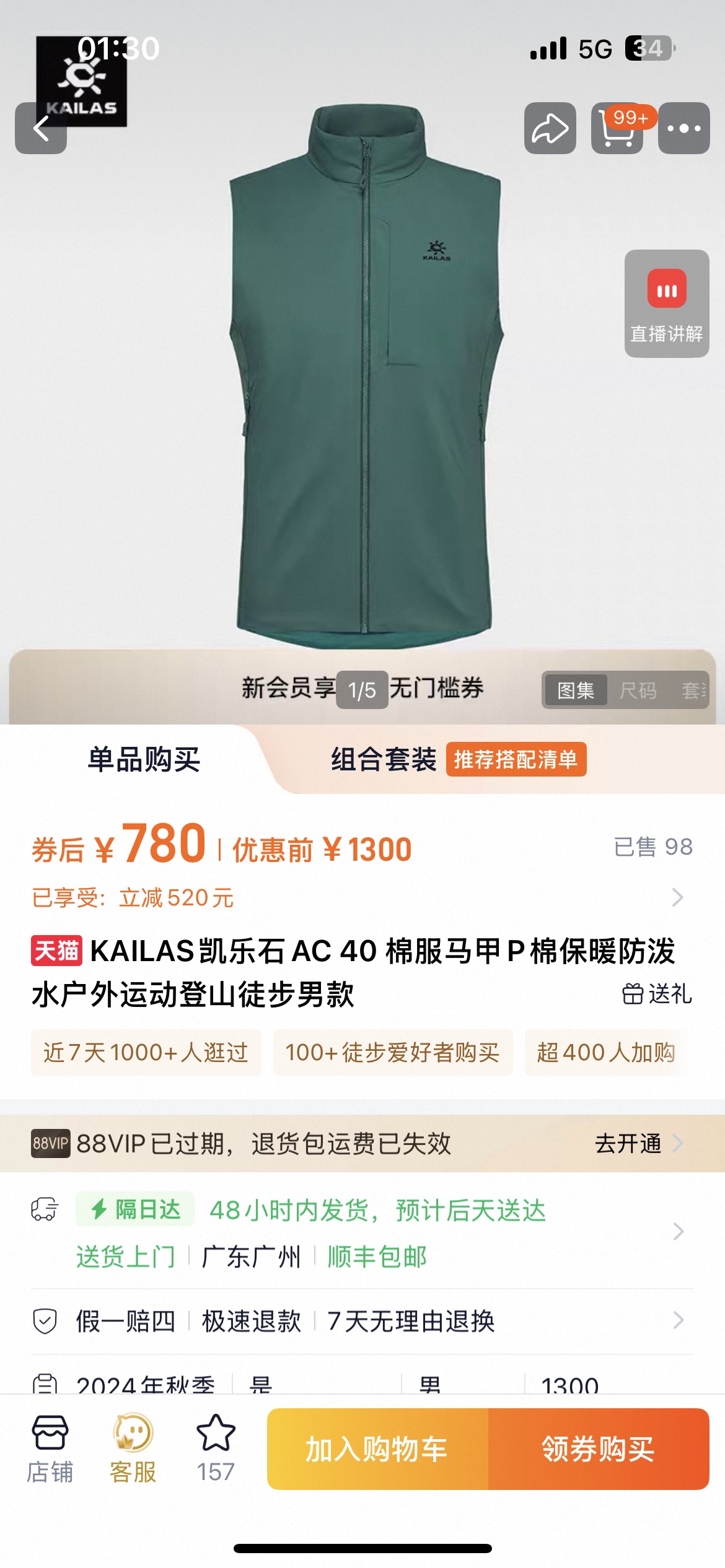Switch to 组合套装 bundle tab
The height and width of the screenshot is (1568, 725).
click(x=384, y=760)
